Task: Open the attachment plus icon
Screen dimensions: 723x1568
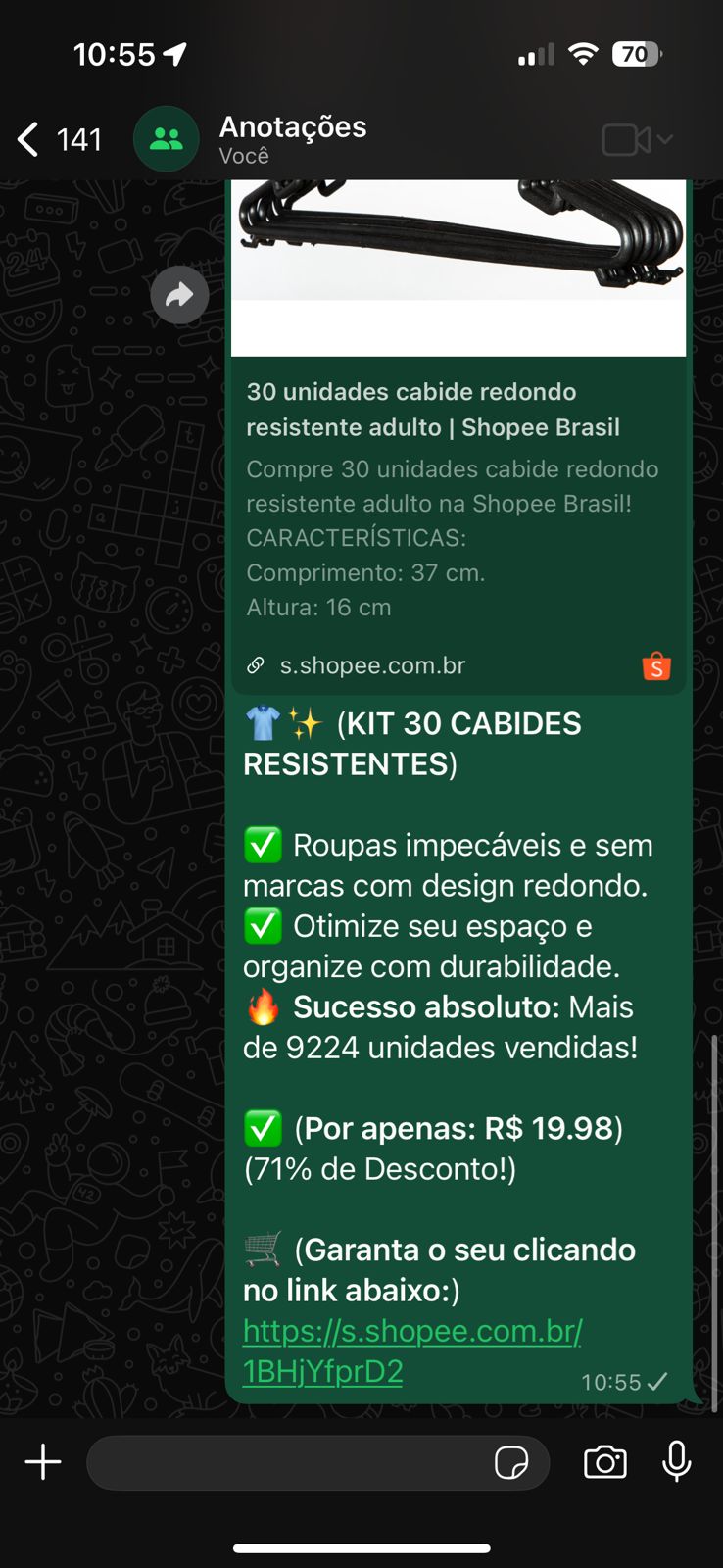Action: coord(42,1462)
